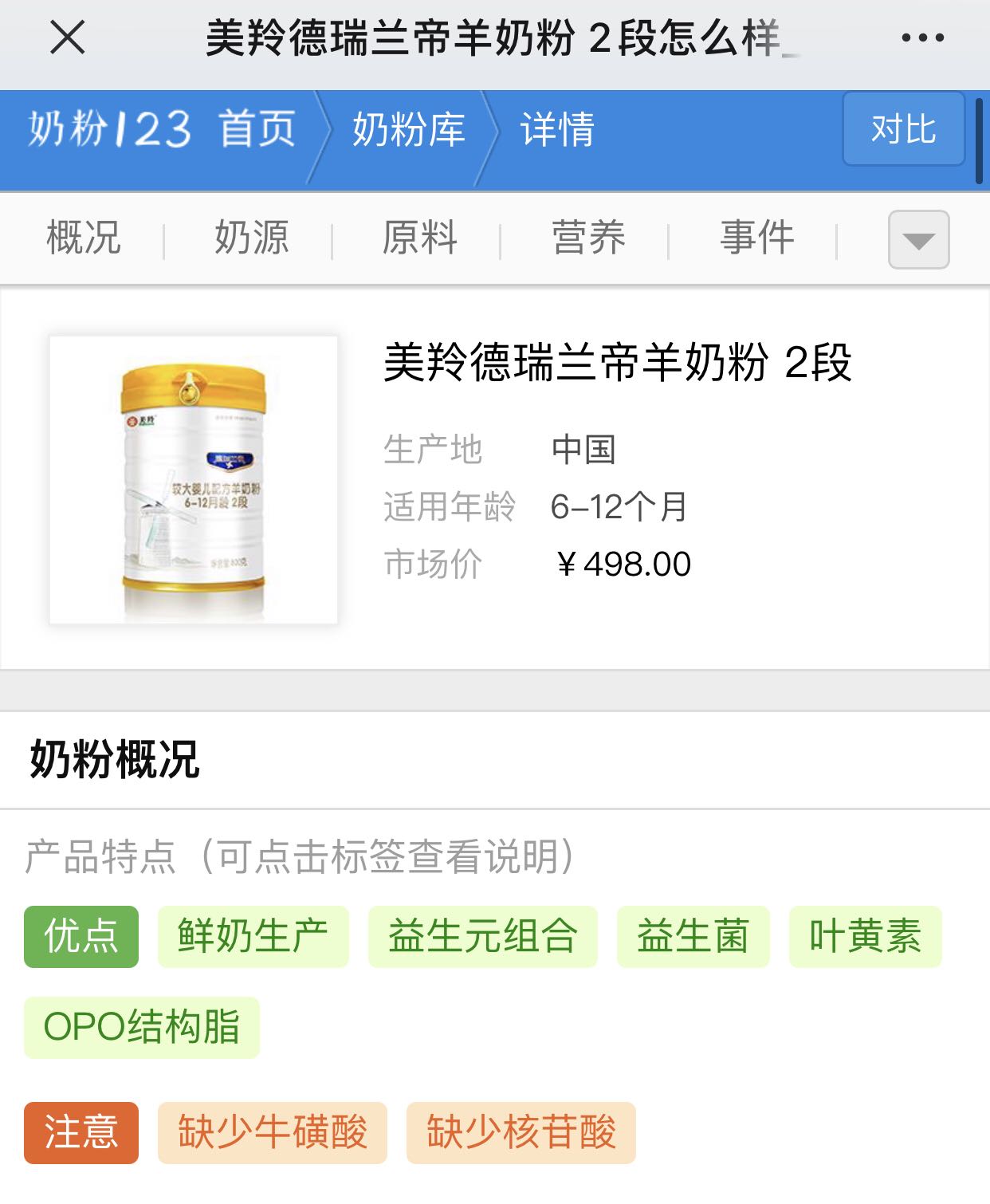The width and height of the screenshot is (990, 1204).
Task: Tap the 鲜奶生产 tag
Action: pos(253,936)
